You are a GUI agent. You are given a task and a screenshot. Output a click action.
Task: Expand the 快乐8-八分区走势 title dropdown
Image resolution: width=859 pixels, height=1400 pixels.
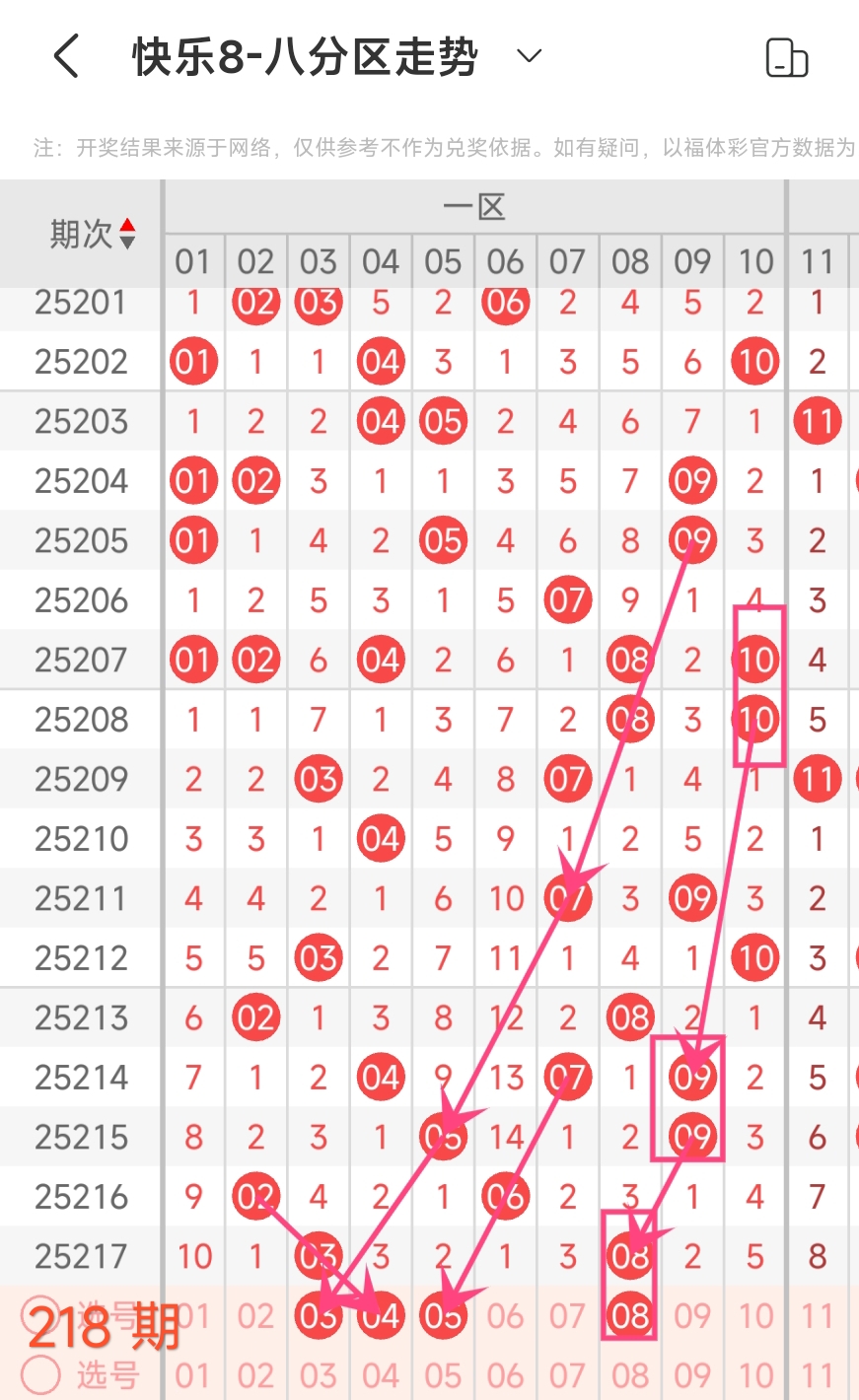click(x=530, y=56)
